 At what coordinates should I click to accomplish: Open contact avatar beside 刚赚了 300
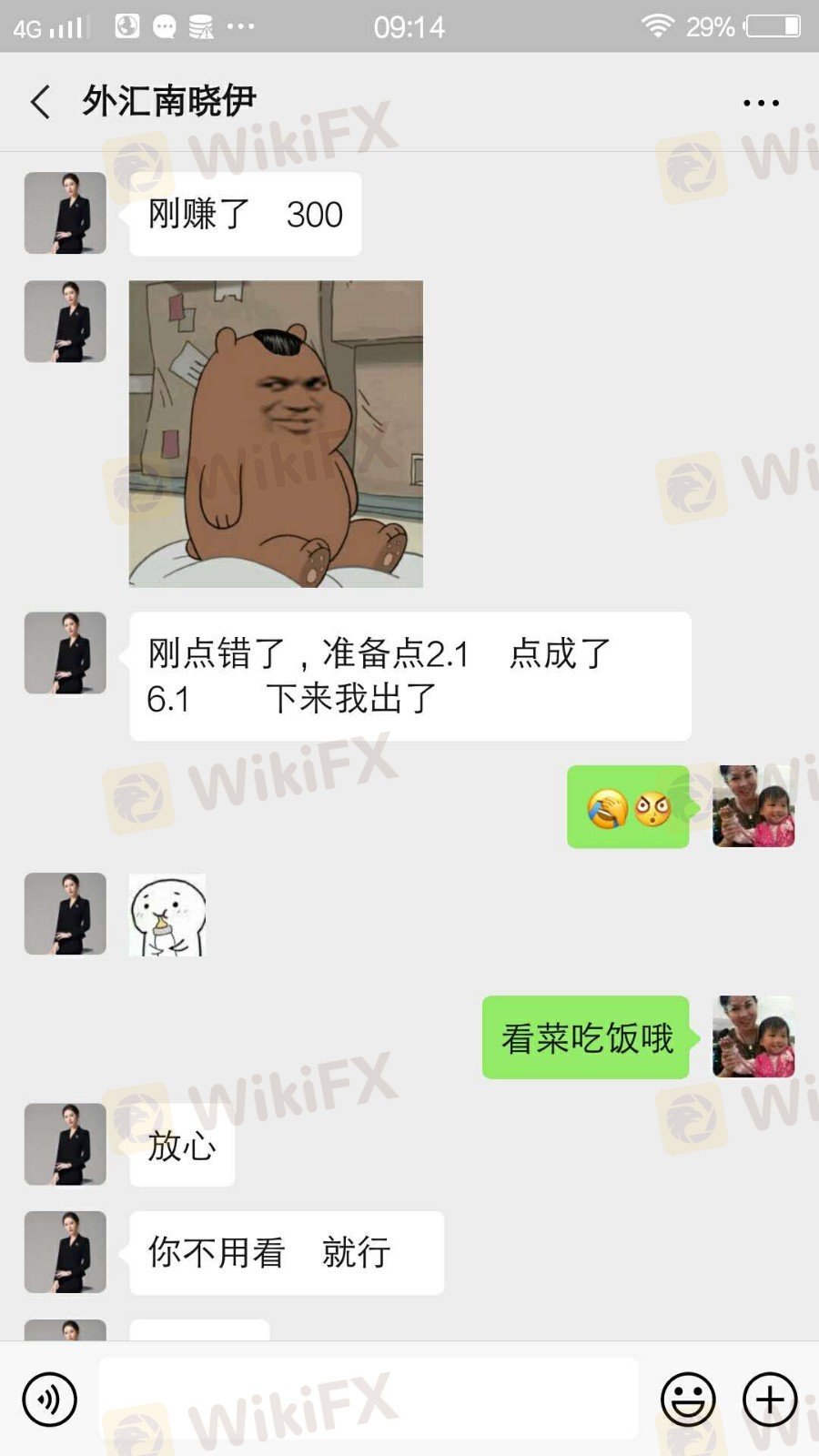(x=65, y=213)
